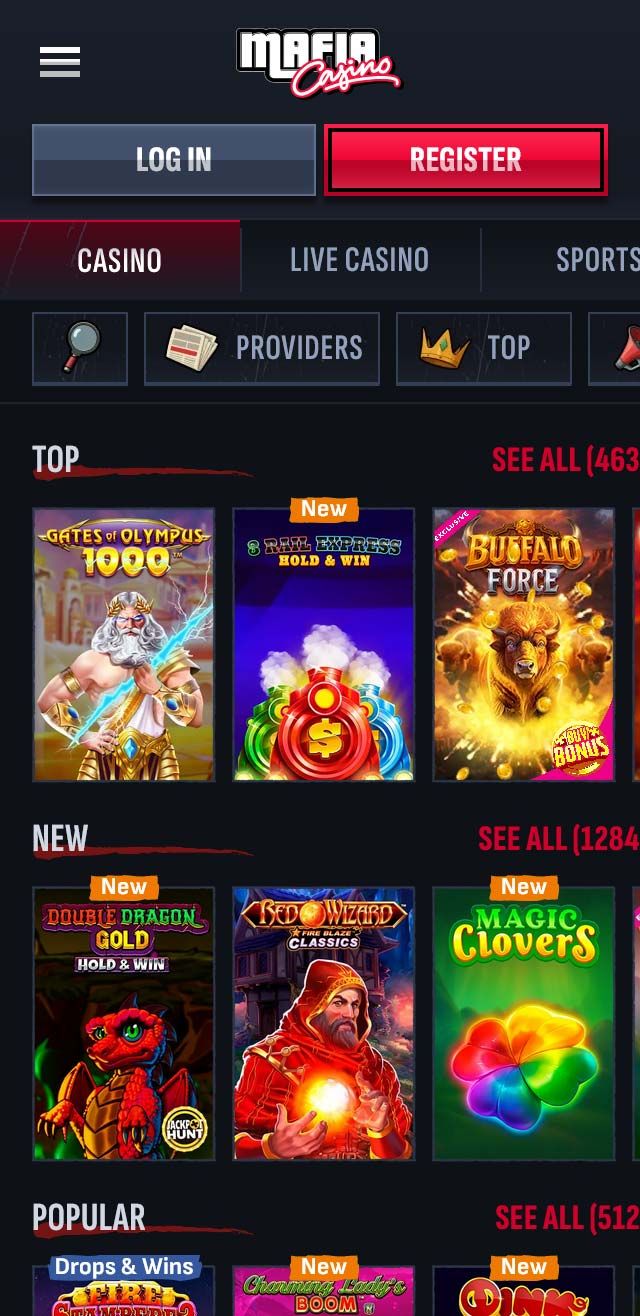Screen dimensions: 640x1316
Task: Switch to the Live Casino tab
Action: click(360, 260)
